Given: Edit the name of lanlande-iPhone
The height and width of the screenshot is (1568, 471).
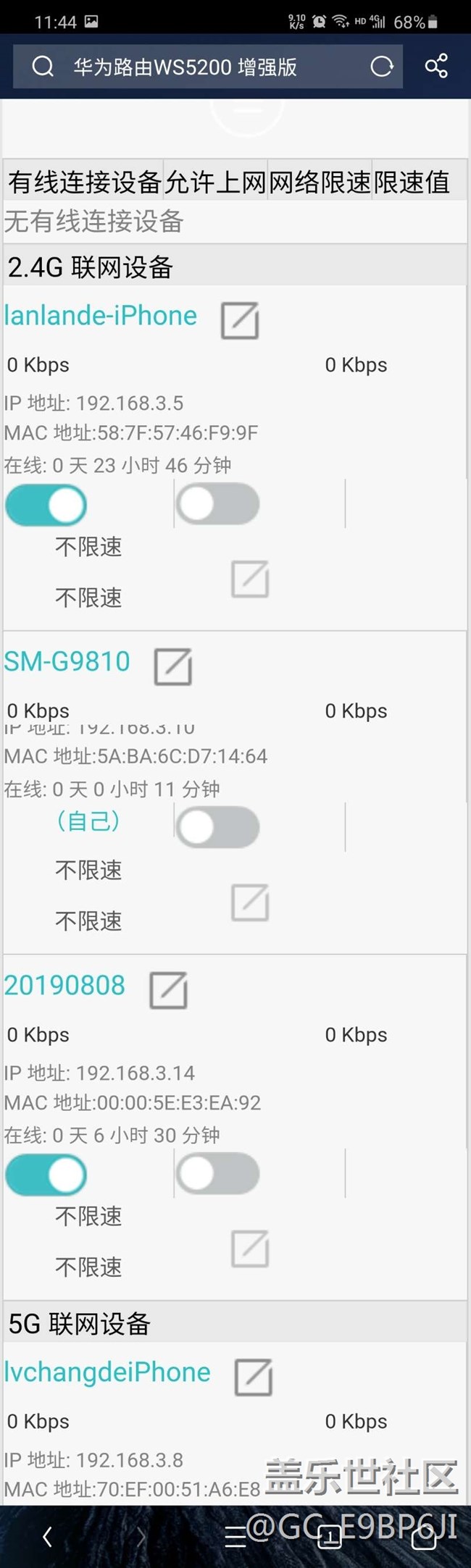Looking at the screenshot, I should (240, 321).
